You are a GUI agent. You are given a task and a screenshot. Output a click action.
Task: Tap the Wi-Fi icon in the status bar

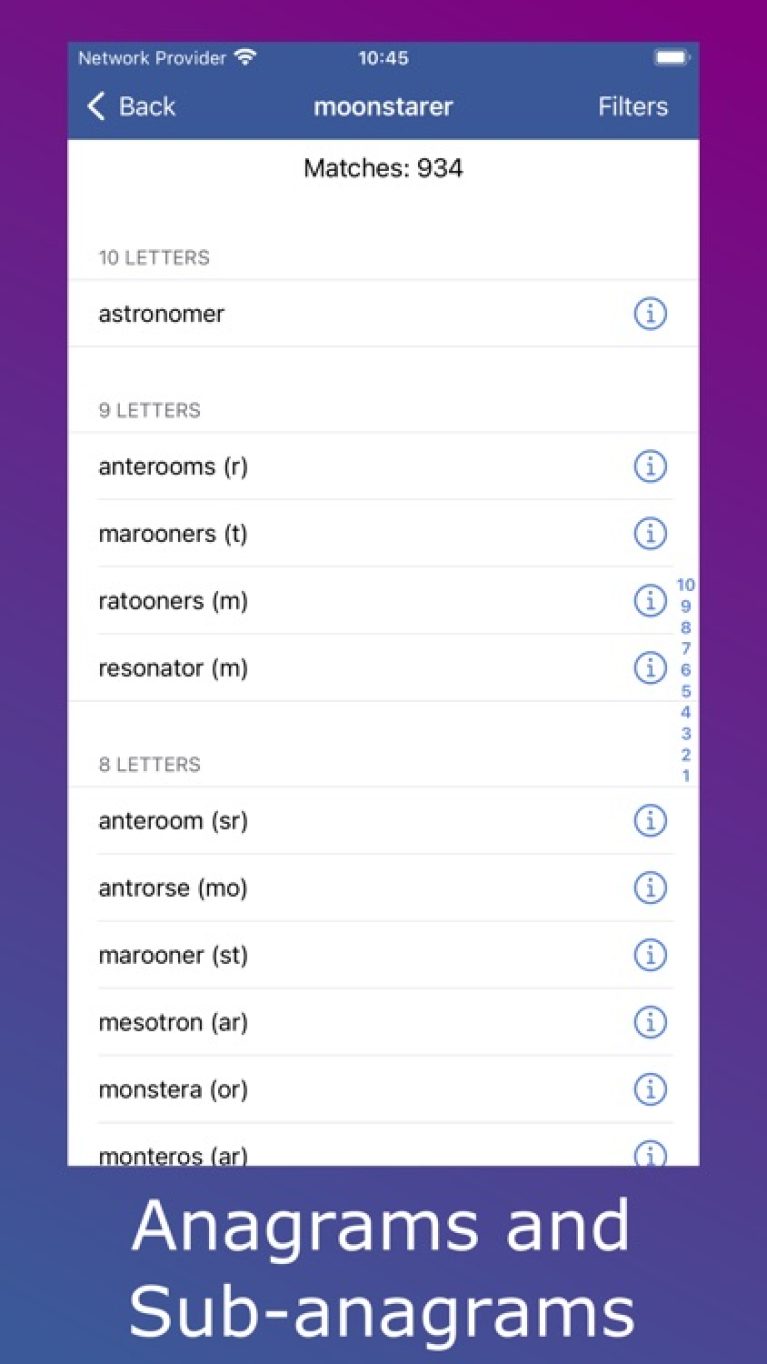click(245, 57)
